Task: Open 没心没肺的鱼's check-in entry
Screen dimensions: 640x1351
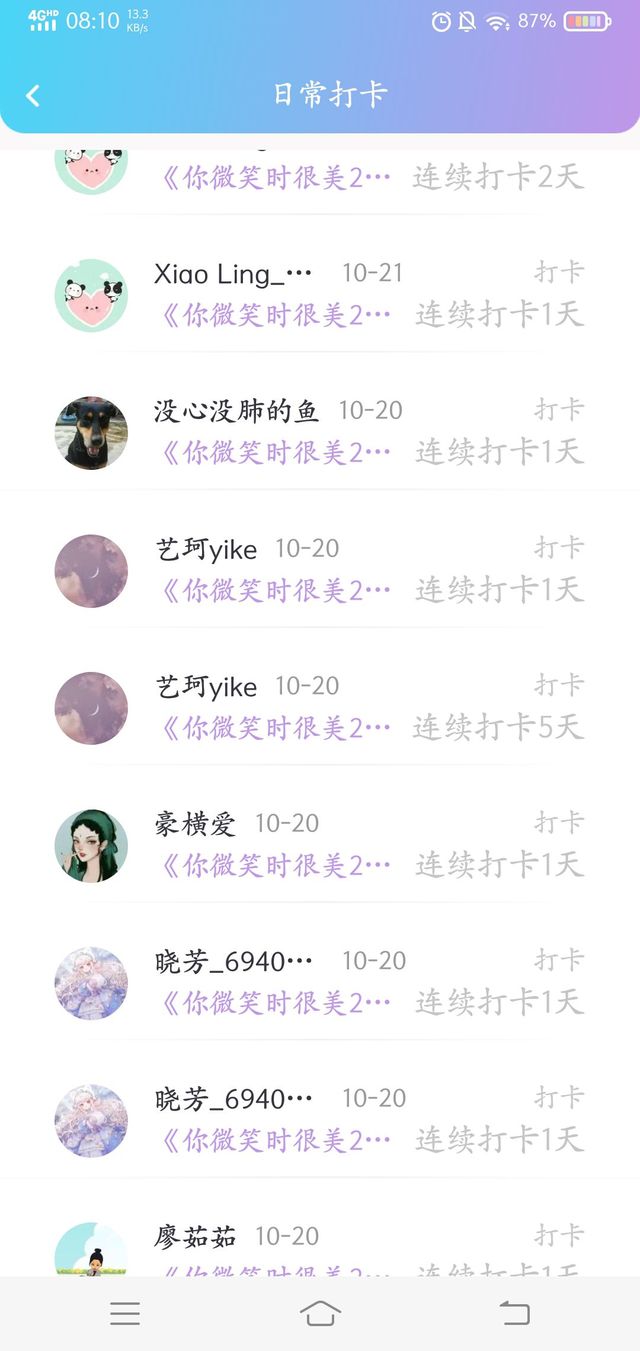Action: click(x=320, y=432)
